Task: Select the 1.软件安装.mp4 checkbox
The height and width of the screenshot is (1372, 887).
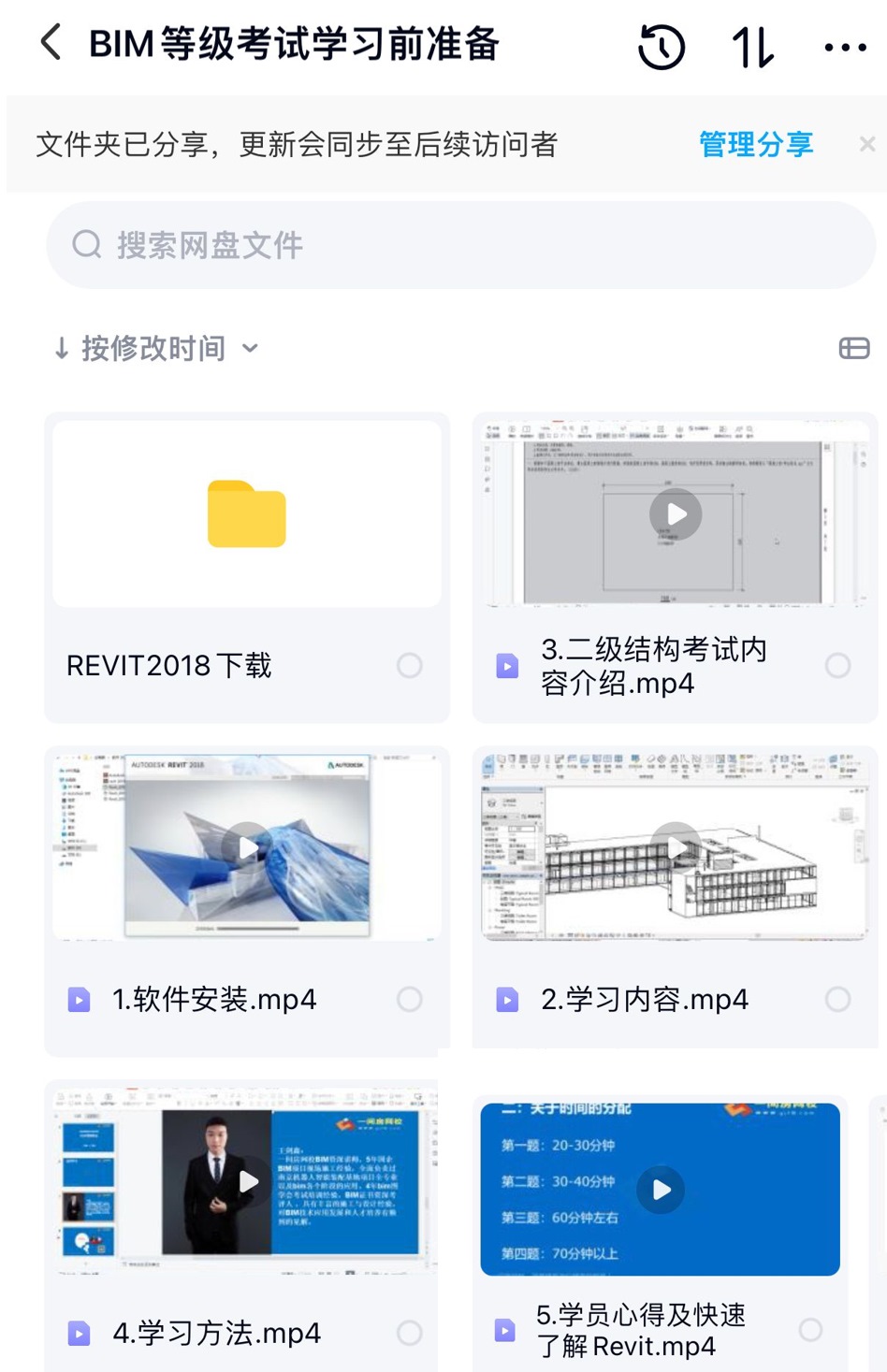Action: click(x=410, y=999)
